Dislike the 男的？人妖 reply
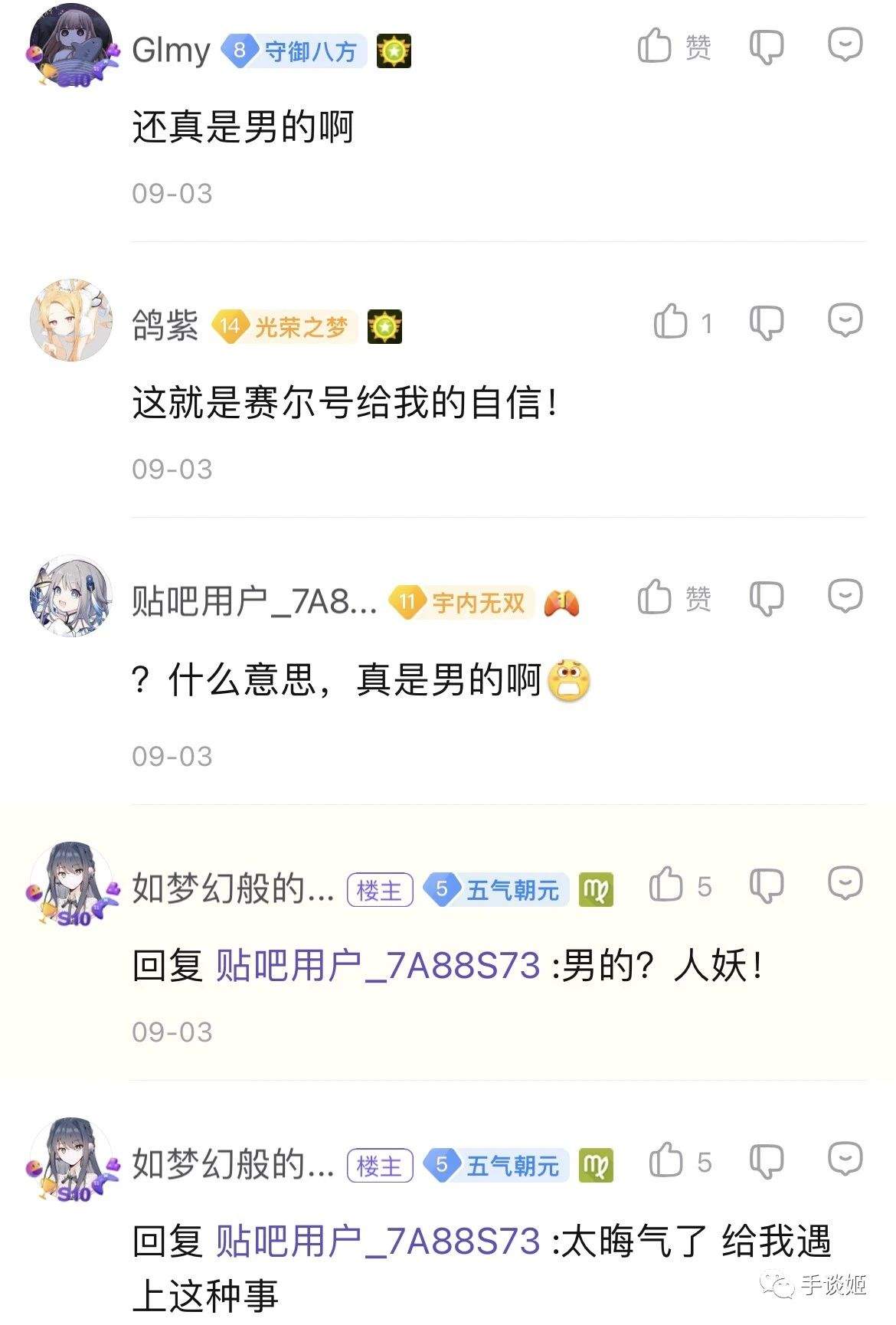 pos(766,886)
